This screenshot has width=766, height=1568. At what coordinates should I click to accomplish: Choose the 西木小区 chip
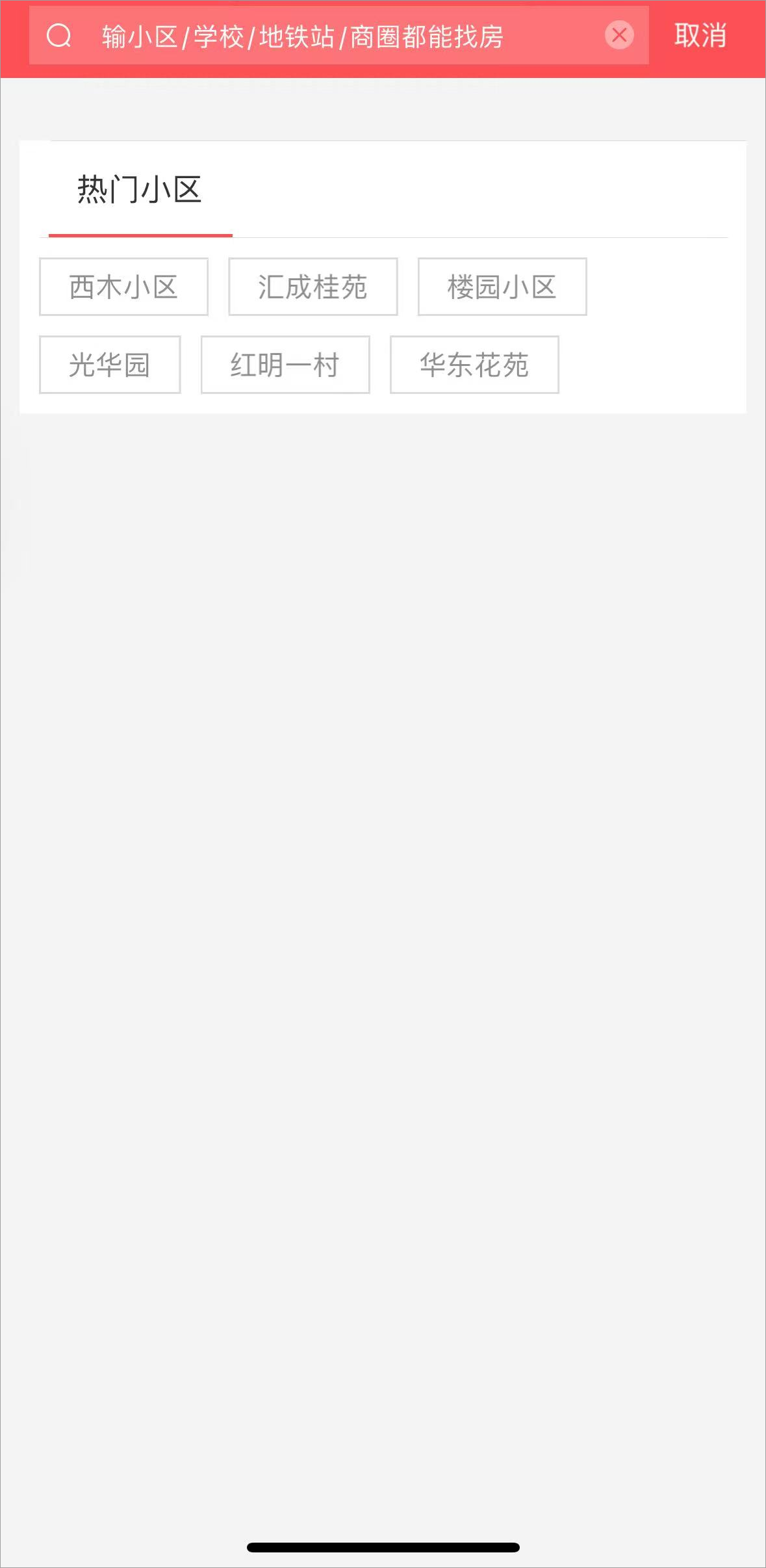click(123, 287)
